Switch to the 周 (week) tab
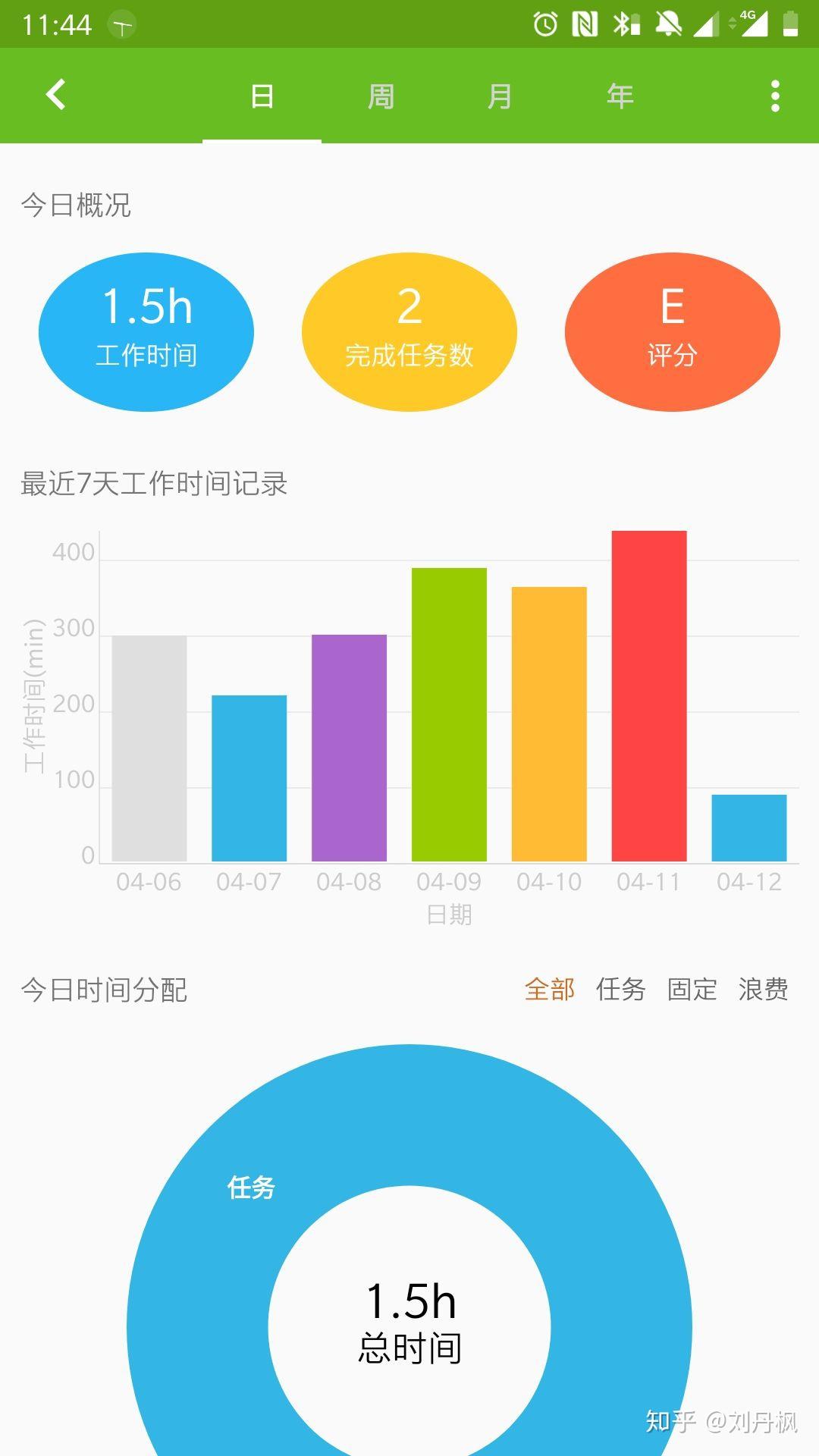Screen dimensions: 819x1456 381,96
